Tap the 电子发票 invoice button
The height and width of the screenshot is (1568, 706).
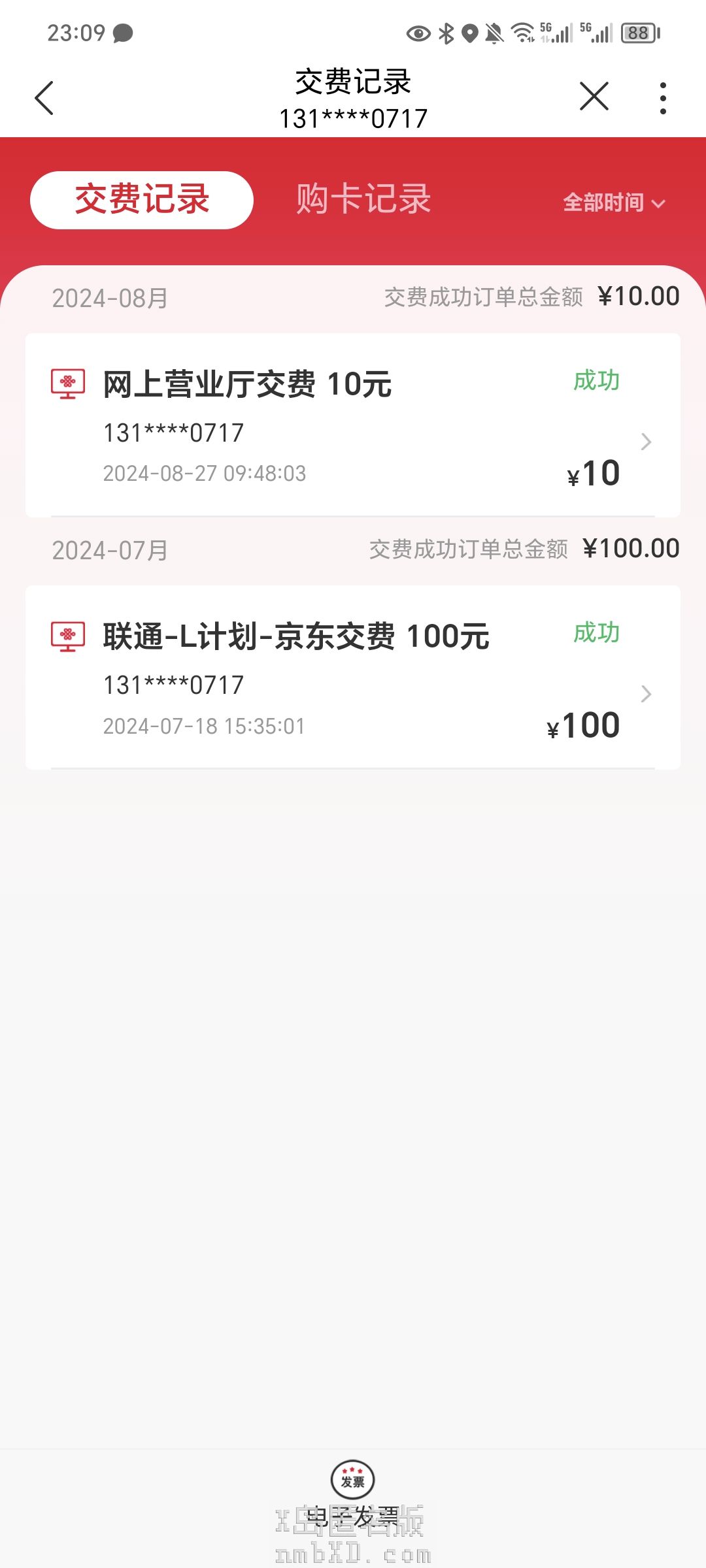click(x=352, y=1493)
